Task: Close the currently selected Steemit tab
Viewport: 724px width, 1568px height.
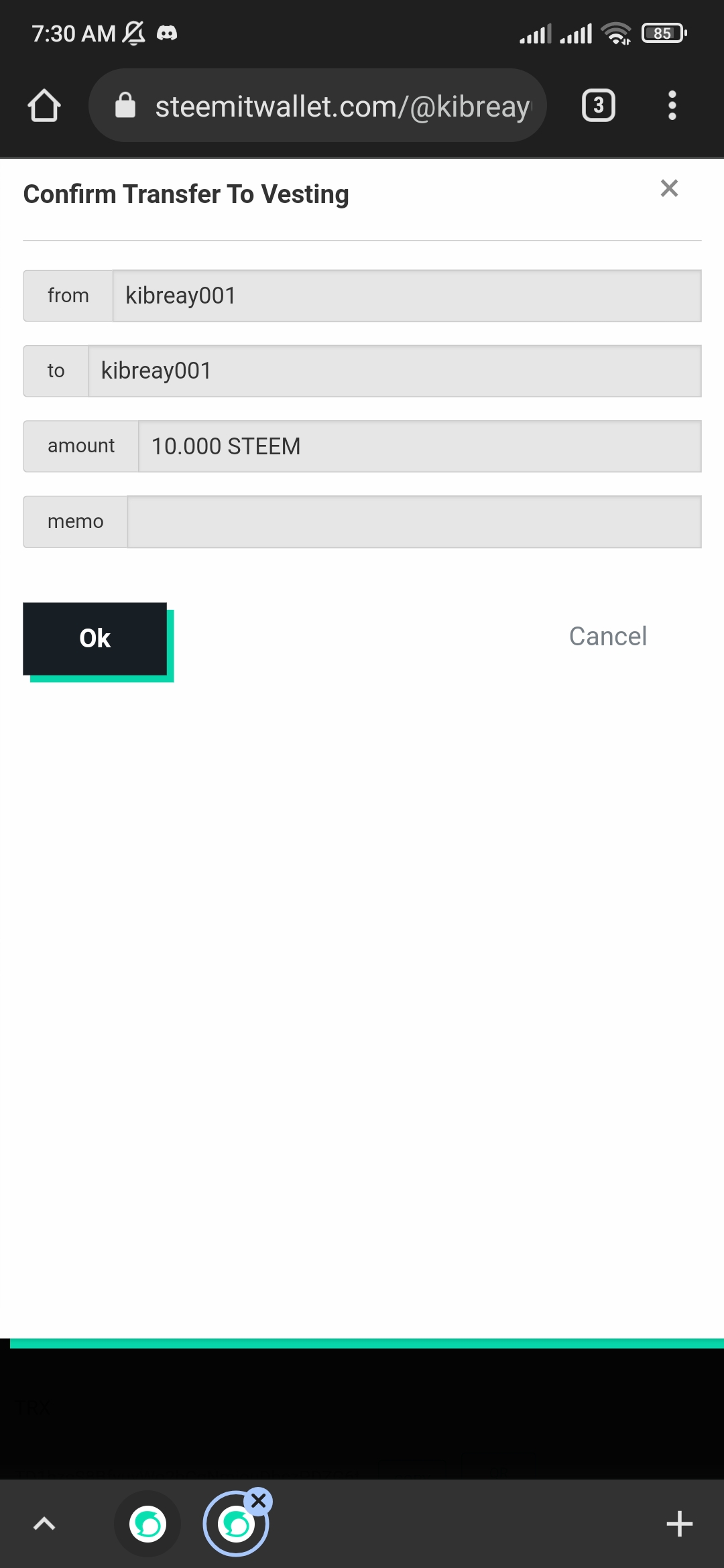Action: (259, 1501)
